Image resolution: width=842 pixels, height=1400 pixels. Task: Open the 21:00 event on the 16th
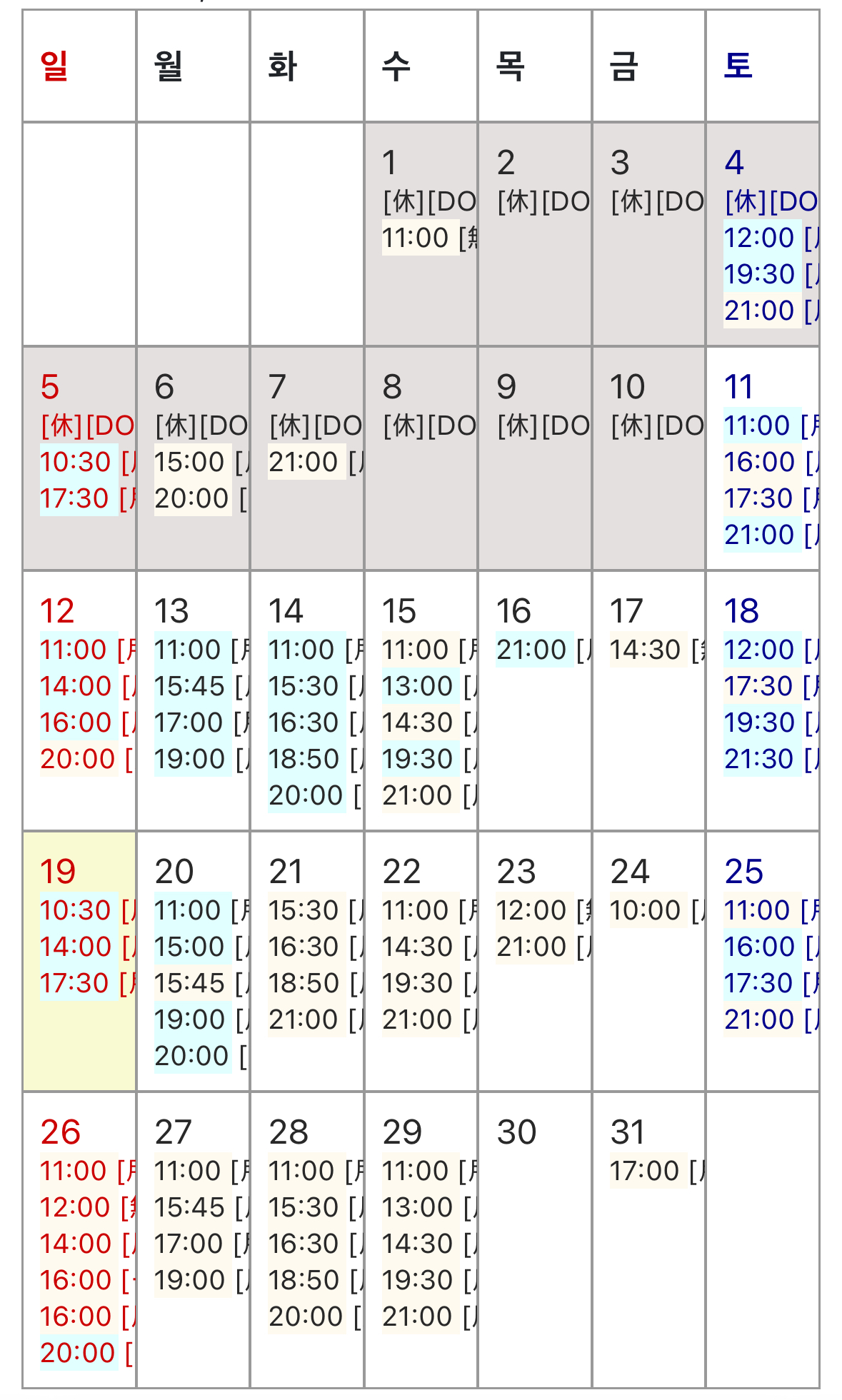pos(541,650)
